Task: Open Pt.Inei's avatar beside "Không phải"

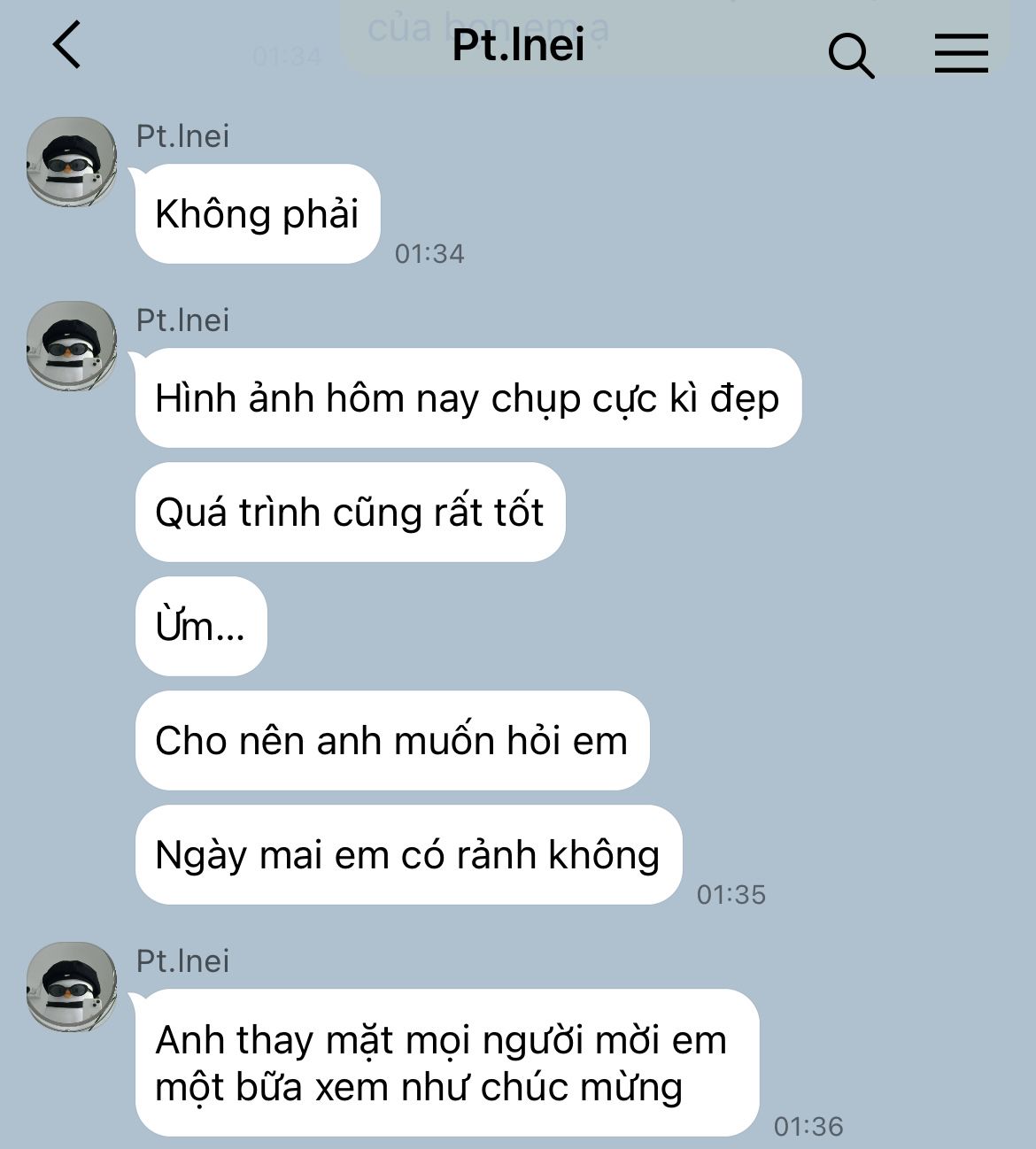Action: click(72, 162)
